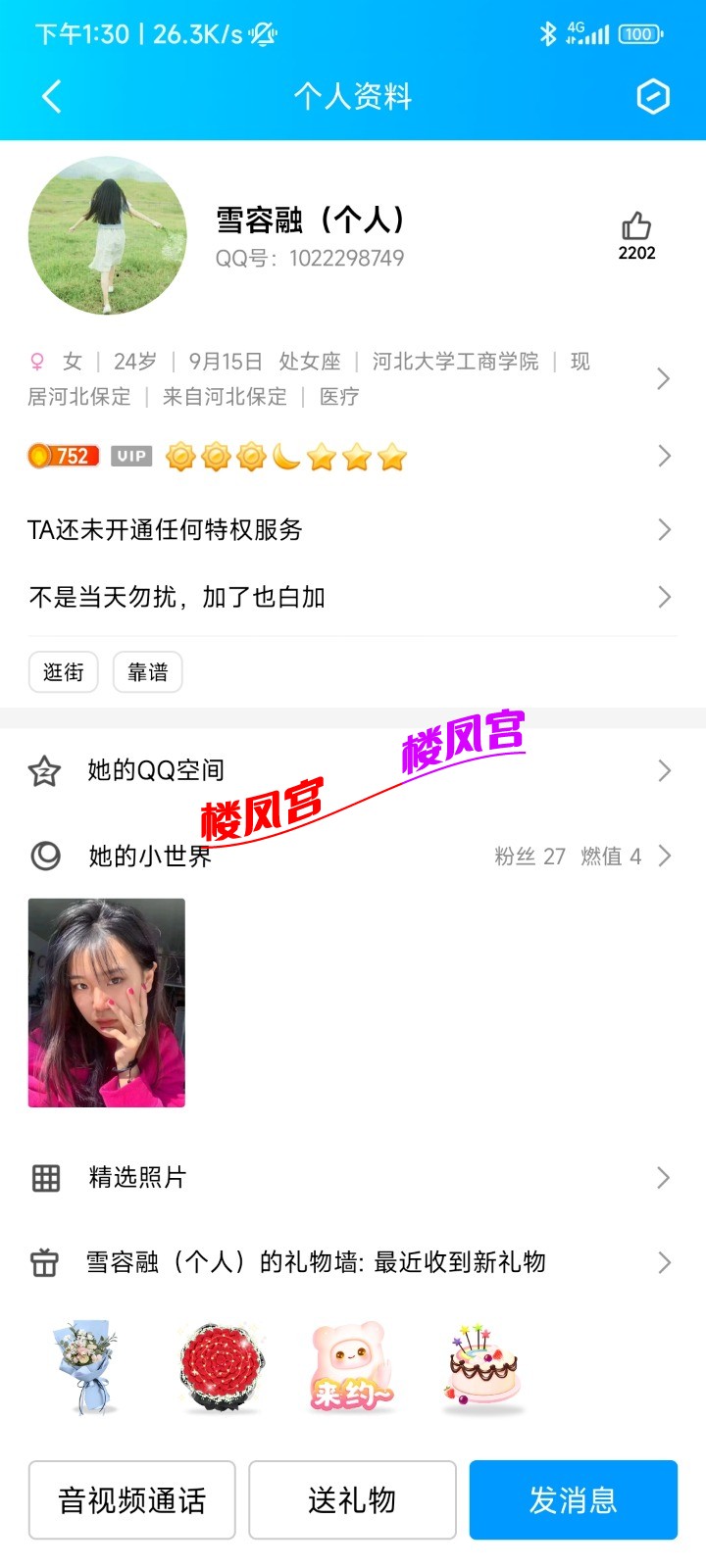Open the 精选照片 section

665,1178
